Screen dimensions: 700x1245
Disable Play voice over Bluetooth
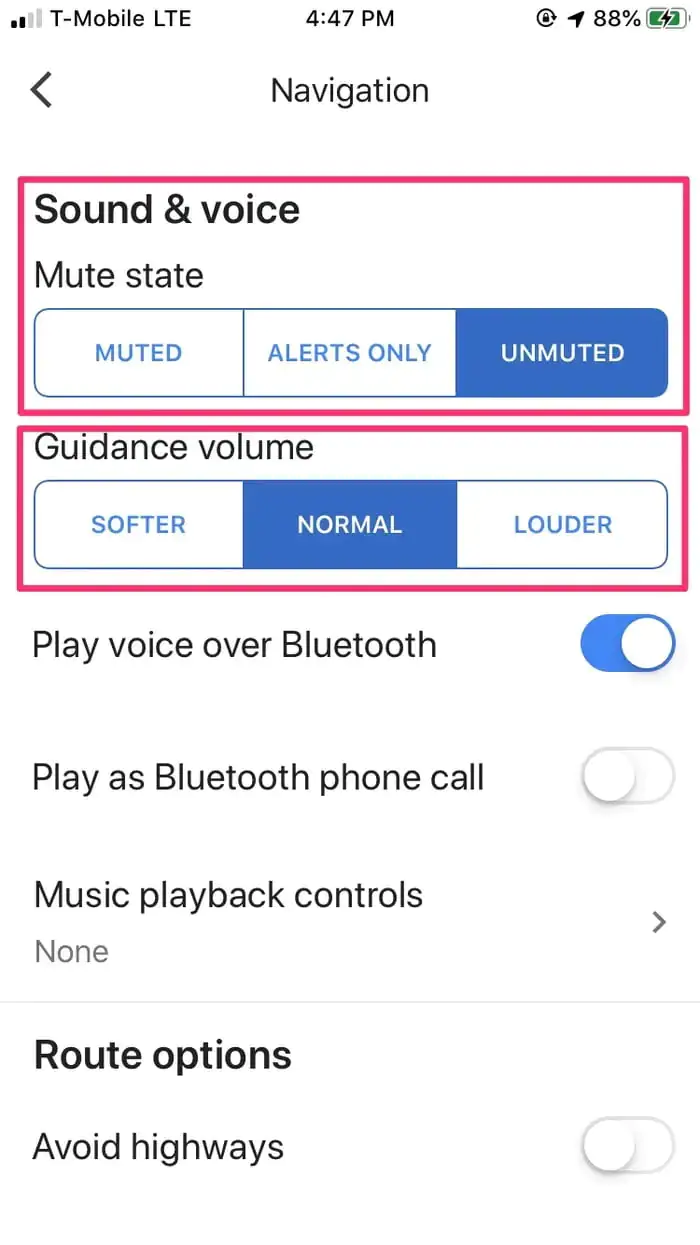click(x=627, y=644)
